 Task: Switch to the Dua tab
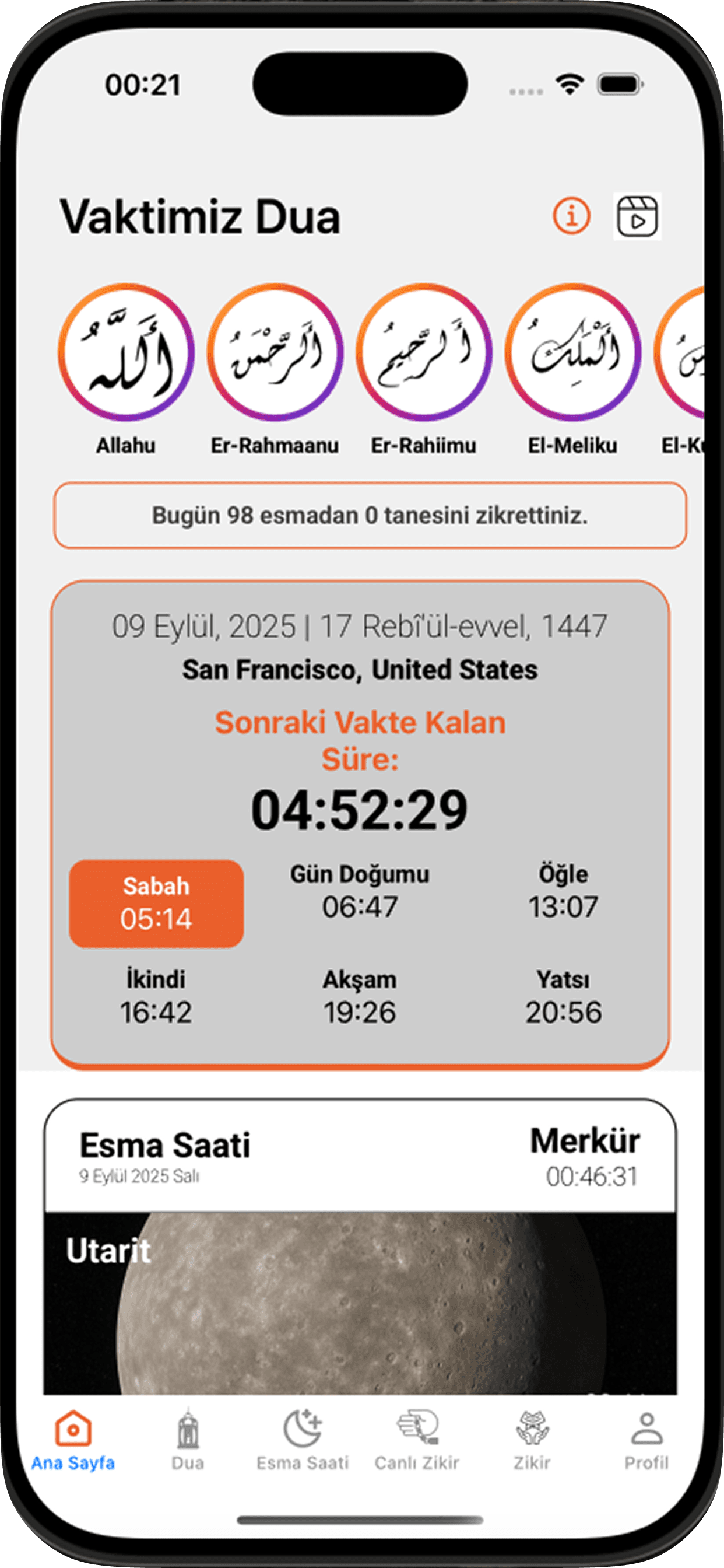(x=187, y=1440)
